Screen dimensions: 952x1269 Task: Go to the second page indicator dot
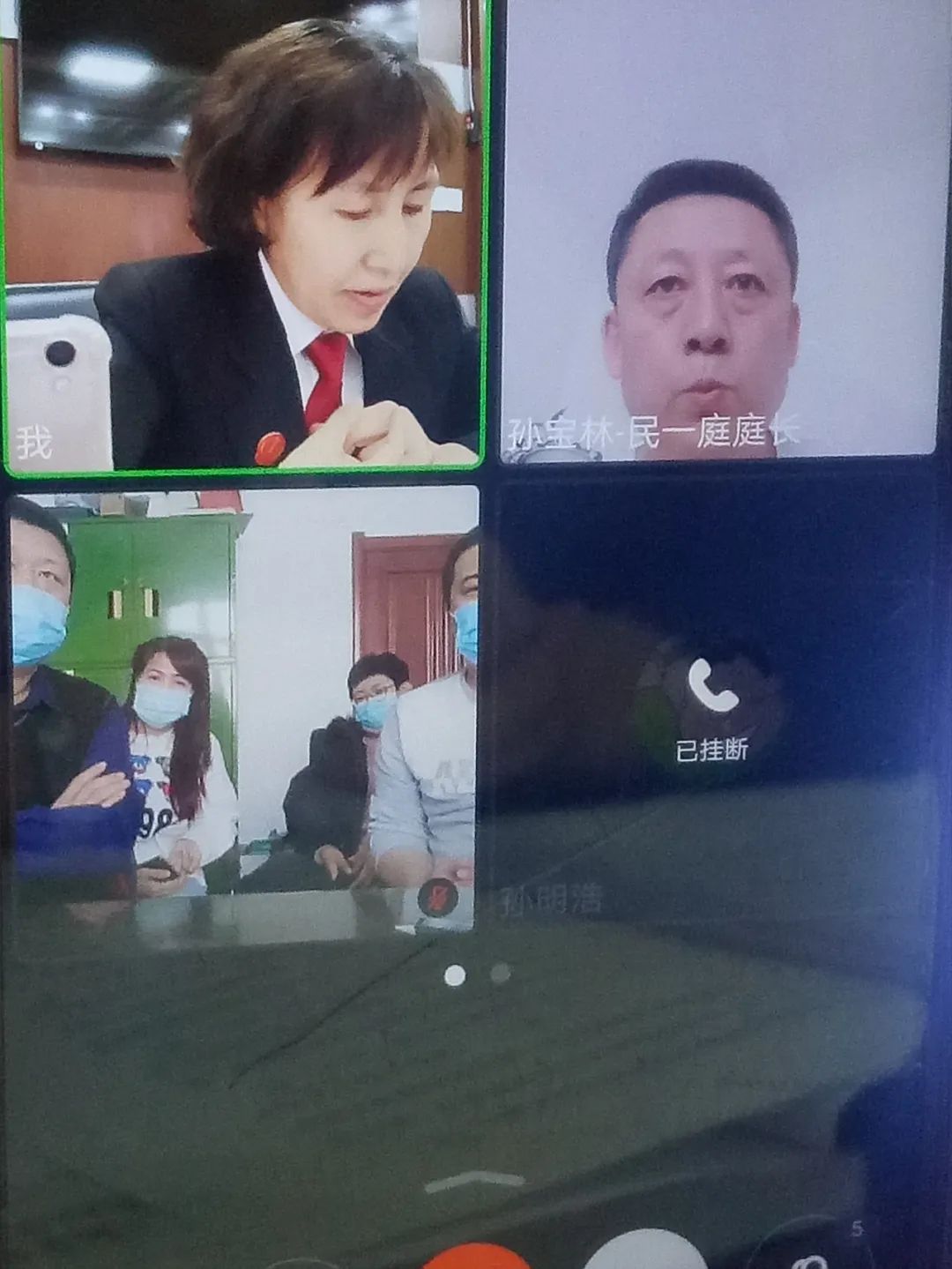(501, 974)
